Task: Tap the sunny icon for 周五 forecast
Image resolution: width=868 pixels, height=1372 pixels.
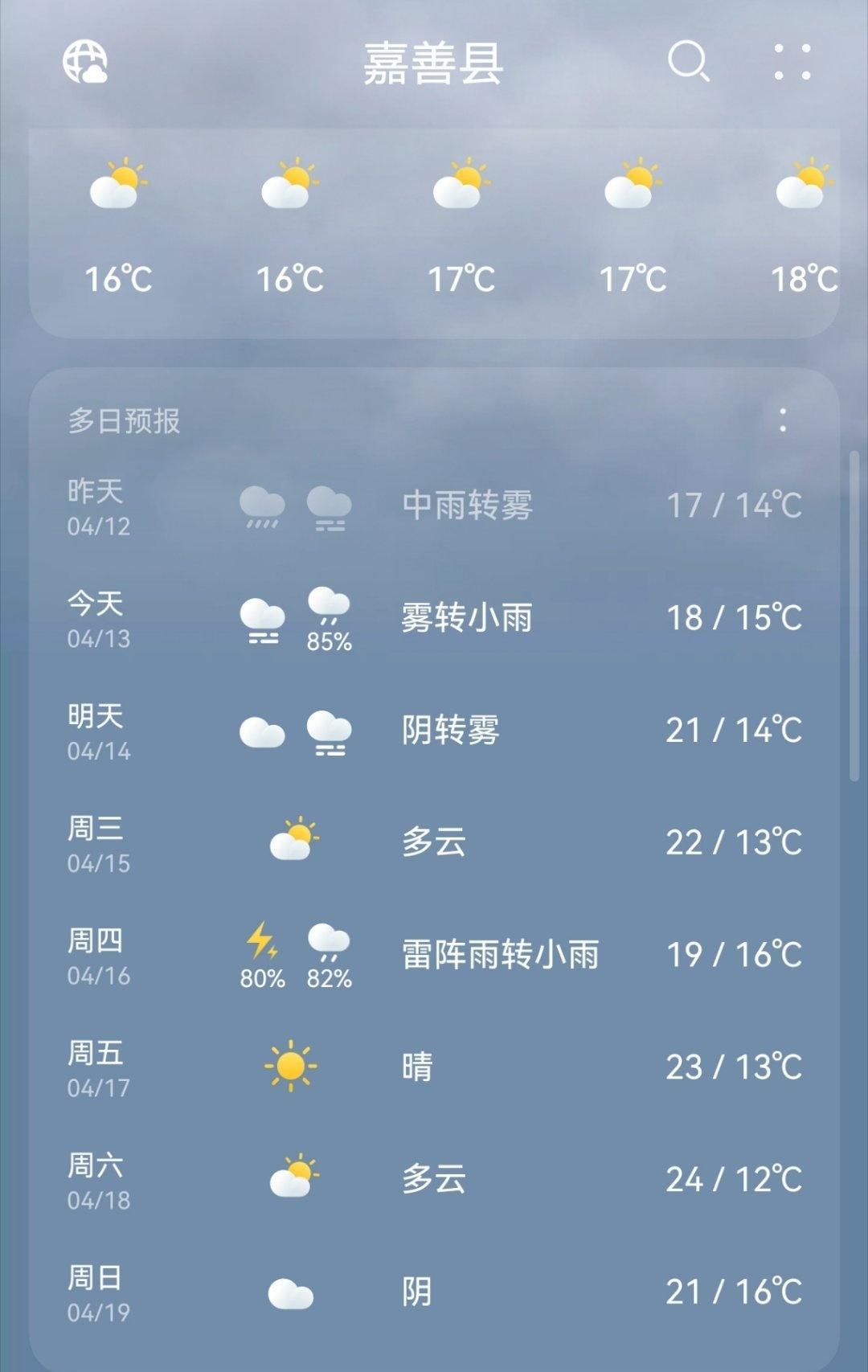Action: [x=291, y=1067]
